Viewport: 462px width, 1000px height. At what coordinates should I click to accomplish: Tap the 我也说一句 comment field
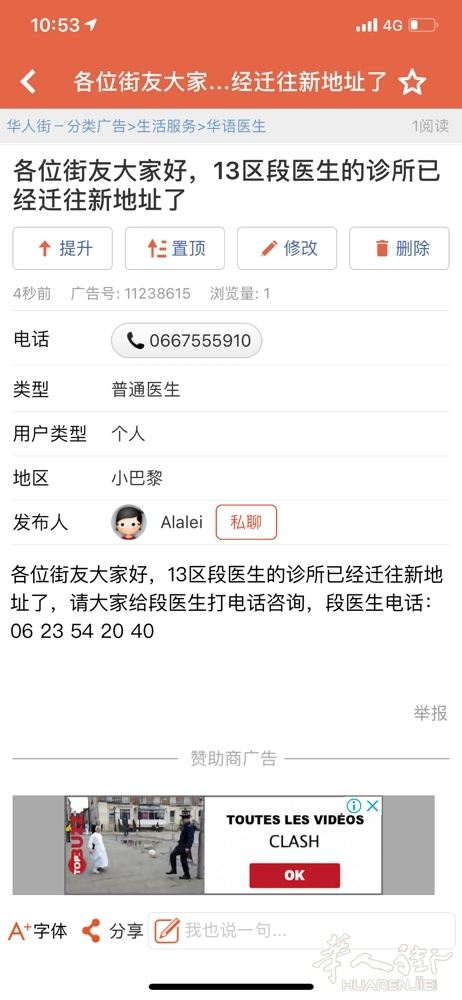302,930
